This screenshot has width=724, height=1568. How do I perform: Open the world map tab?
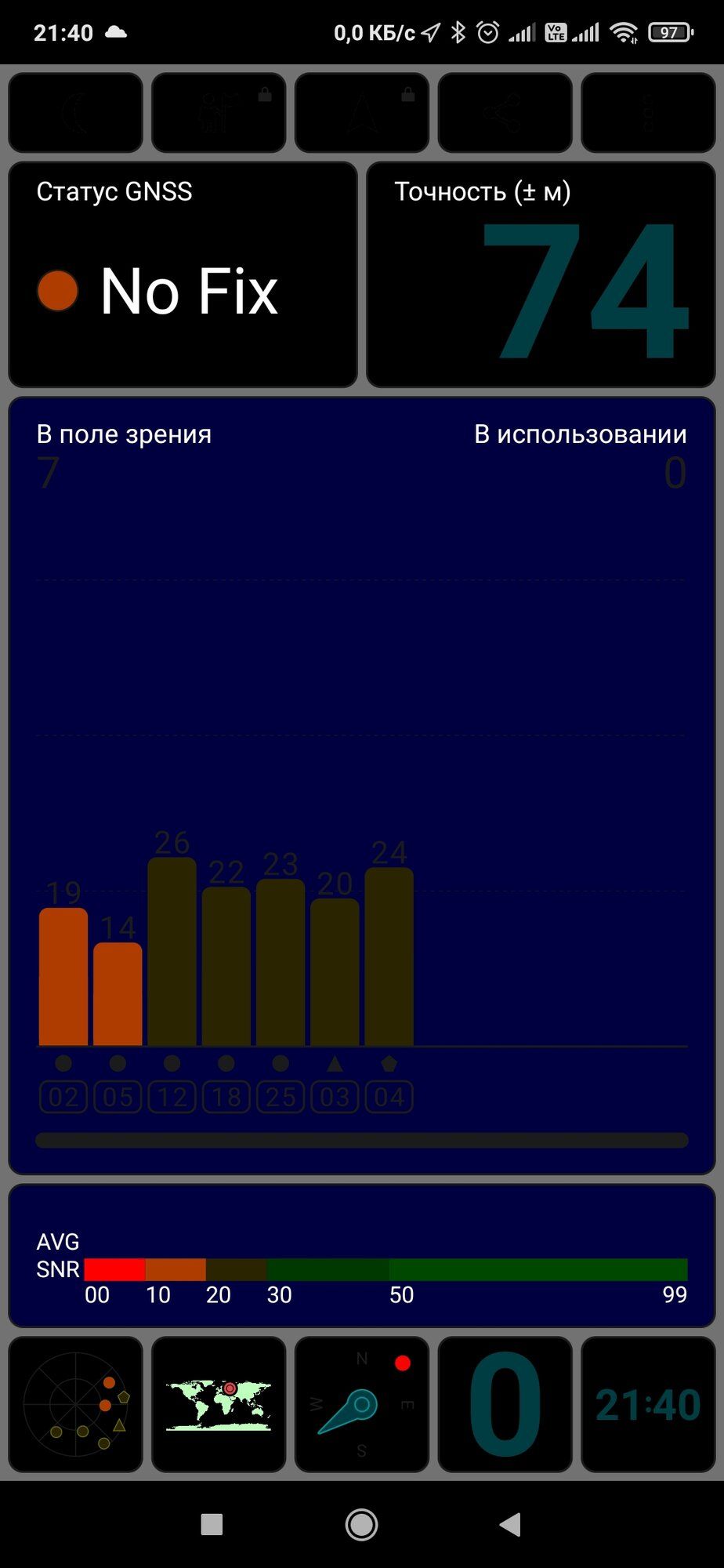click(x=219, y=1404)
